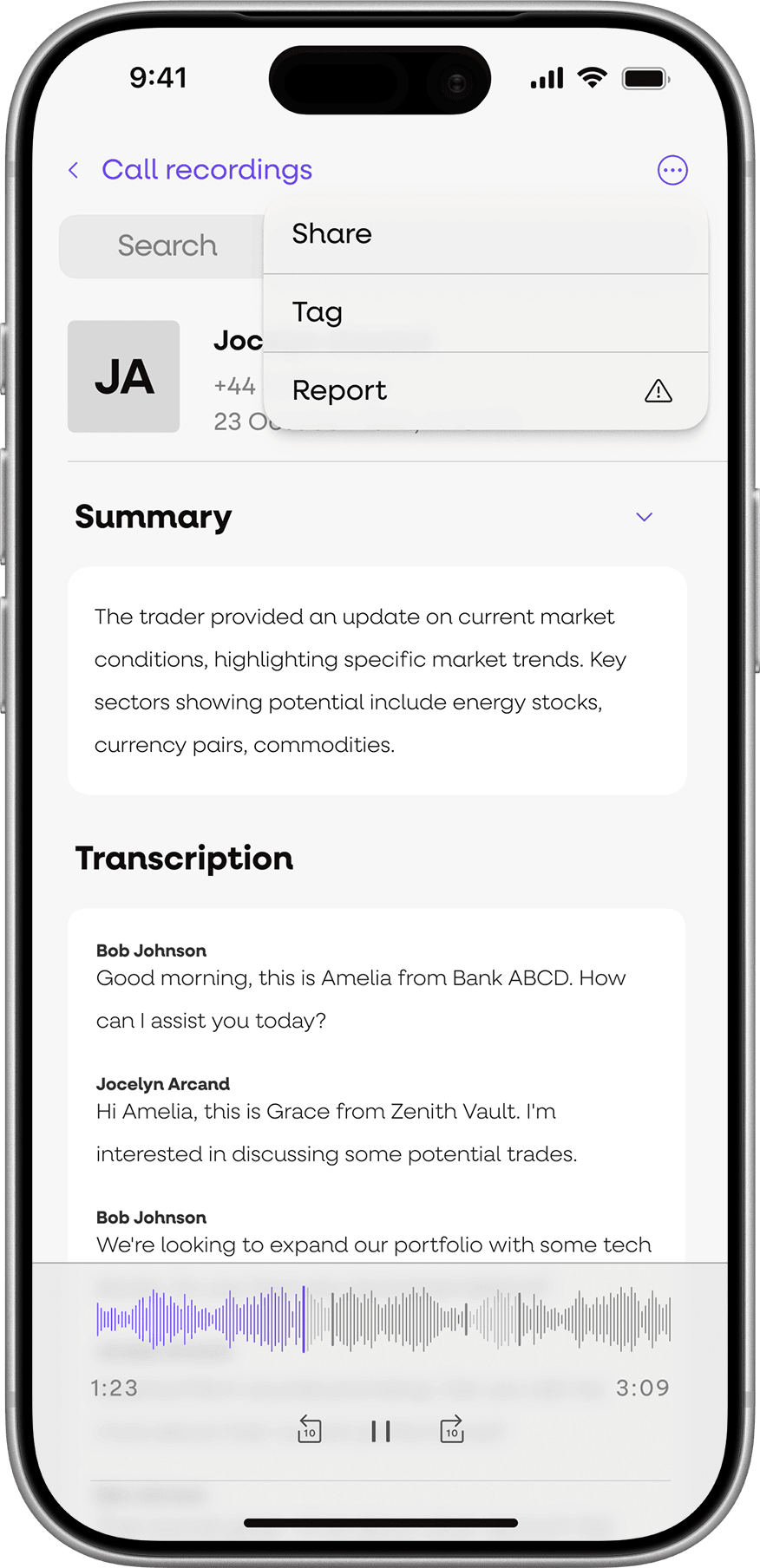Open the JA contact avatar
This screenshot has height=1568, width=760.
tap(124, 376)
